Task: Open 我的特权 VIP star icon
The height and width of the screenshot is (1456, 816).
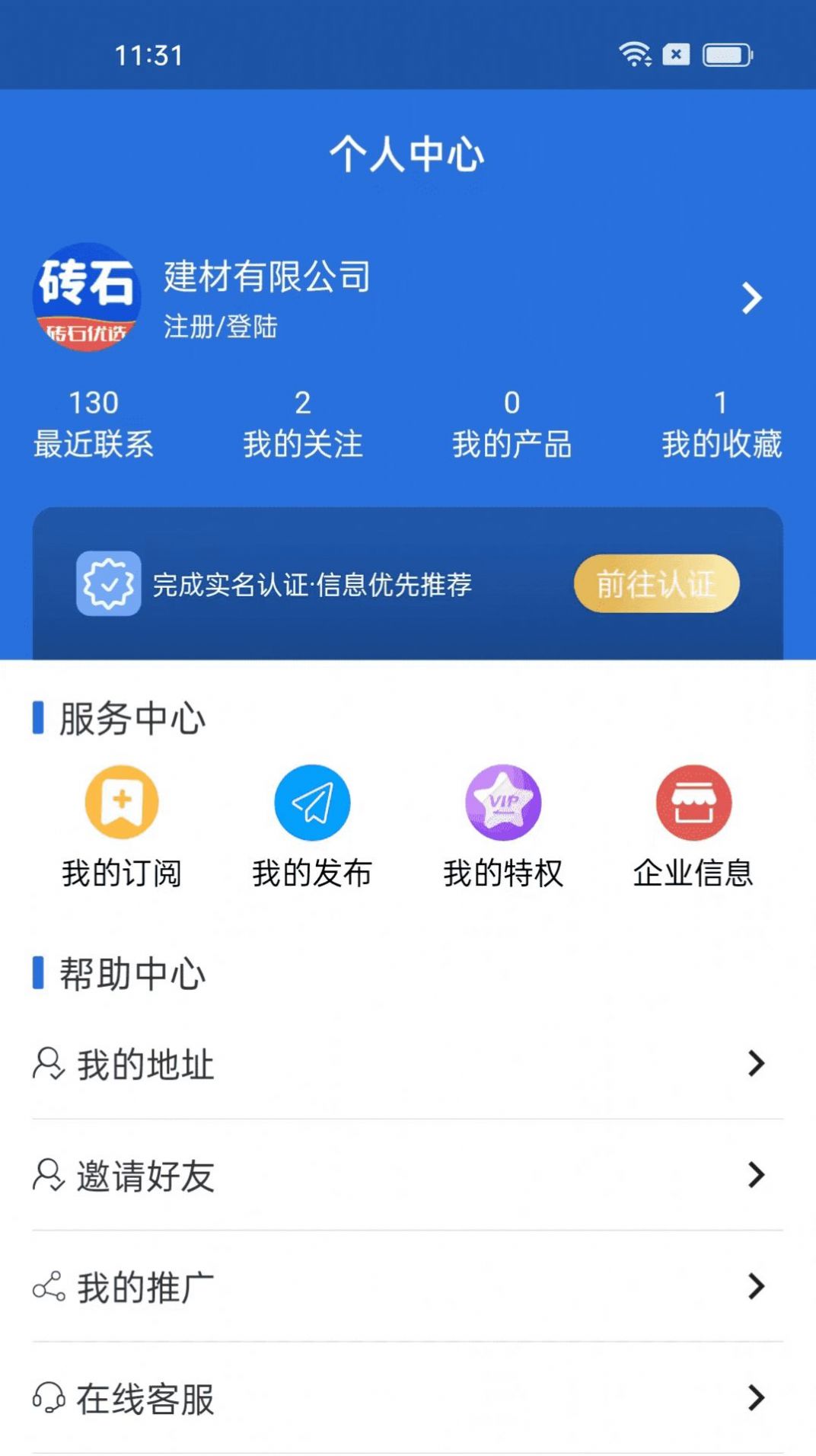Action: click(x=502, y=801)
